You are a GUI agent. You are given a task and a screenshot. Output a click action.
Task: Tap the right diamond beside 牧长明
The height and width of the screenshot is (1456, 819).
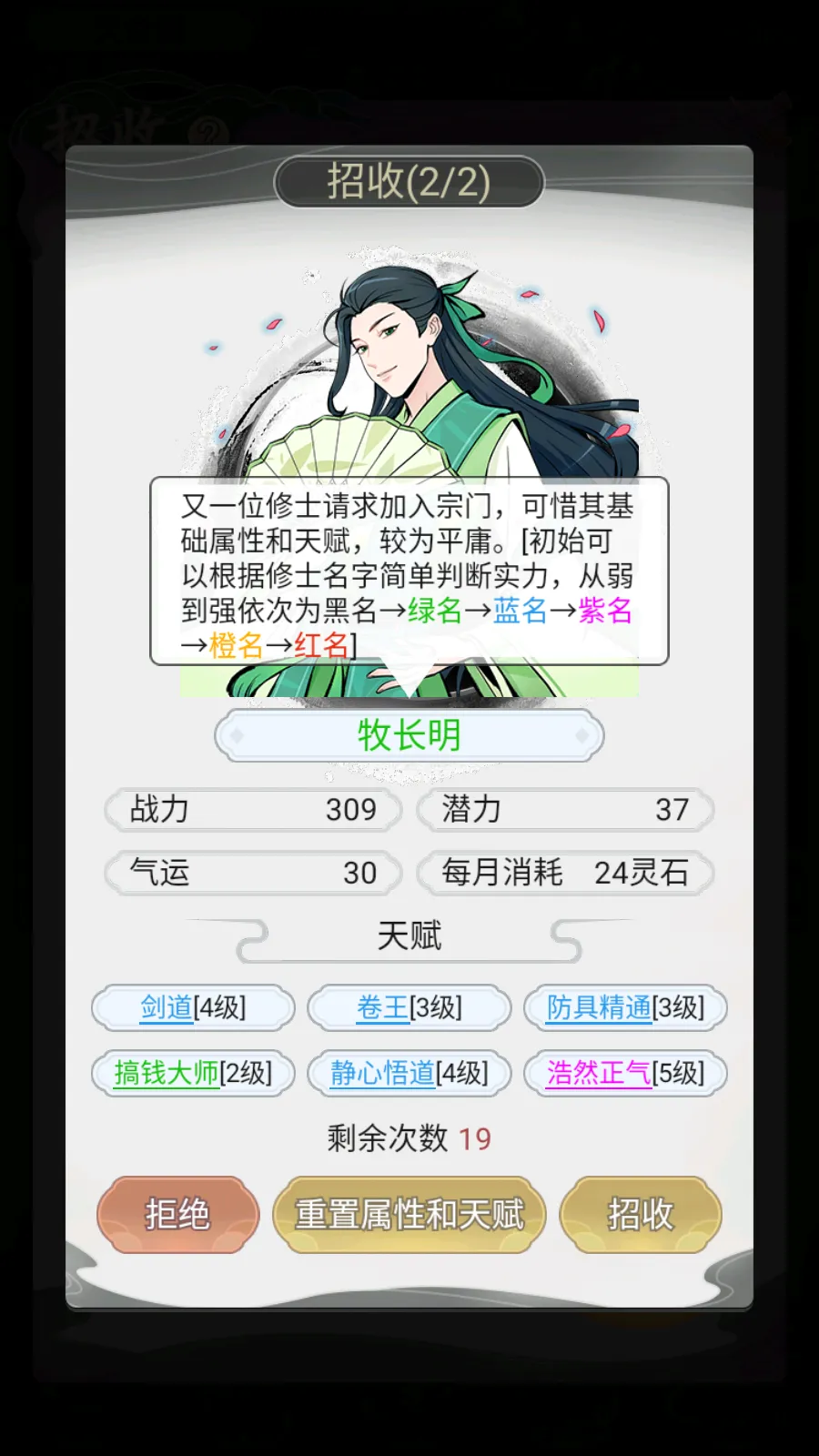(581, 733)
